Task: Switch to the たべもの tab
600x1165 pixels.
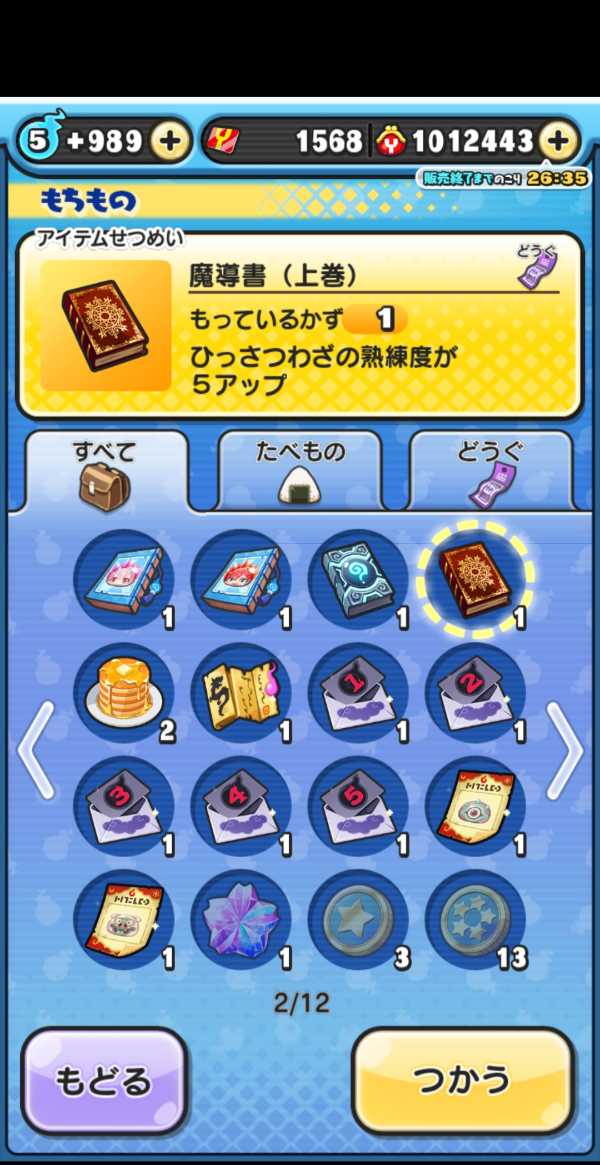Action: pyautogui.click(x=299, y=471)
